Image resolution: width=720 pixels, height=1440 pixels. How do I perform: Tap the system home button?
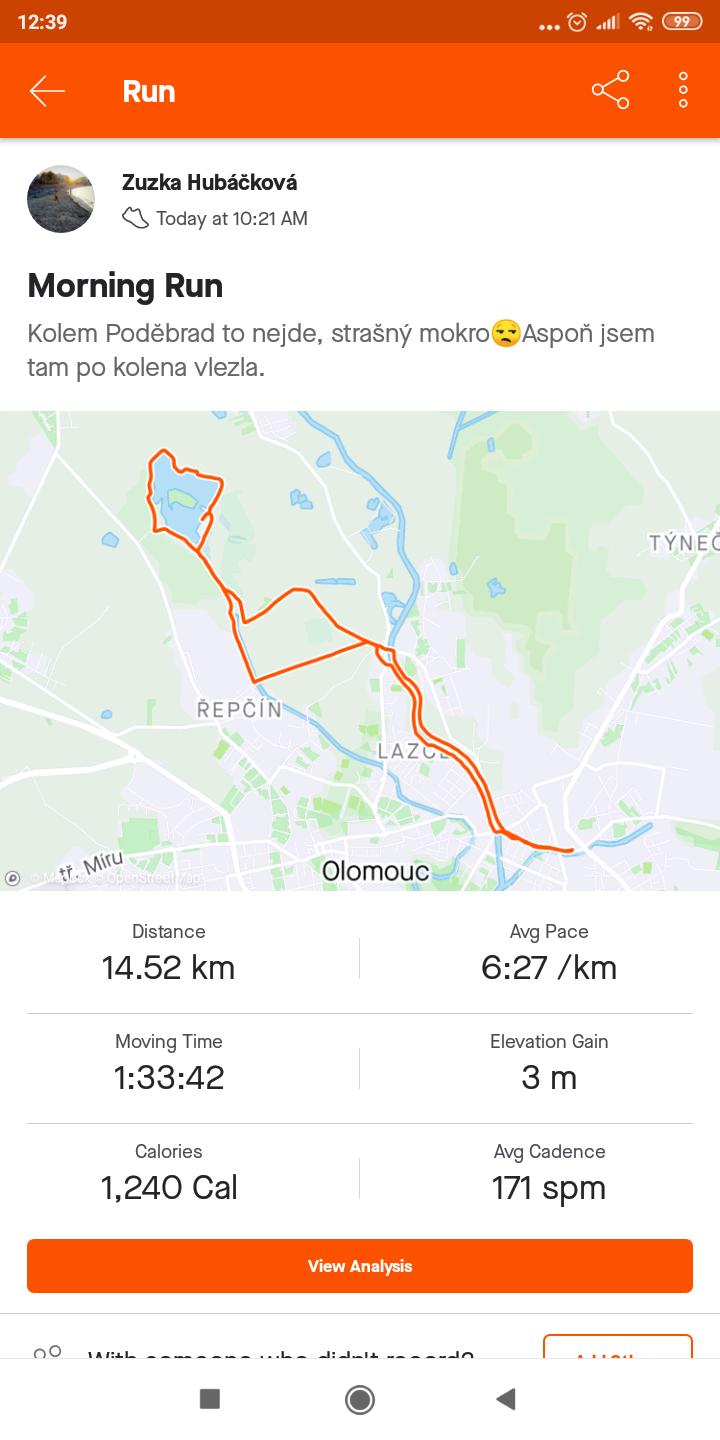click(360, 1399)
